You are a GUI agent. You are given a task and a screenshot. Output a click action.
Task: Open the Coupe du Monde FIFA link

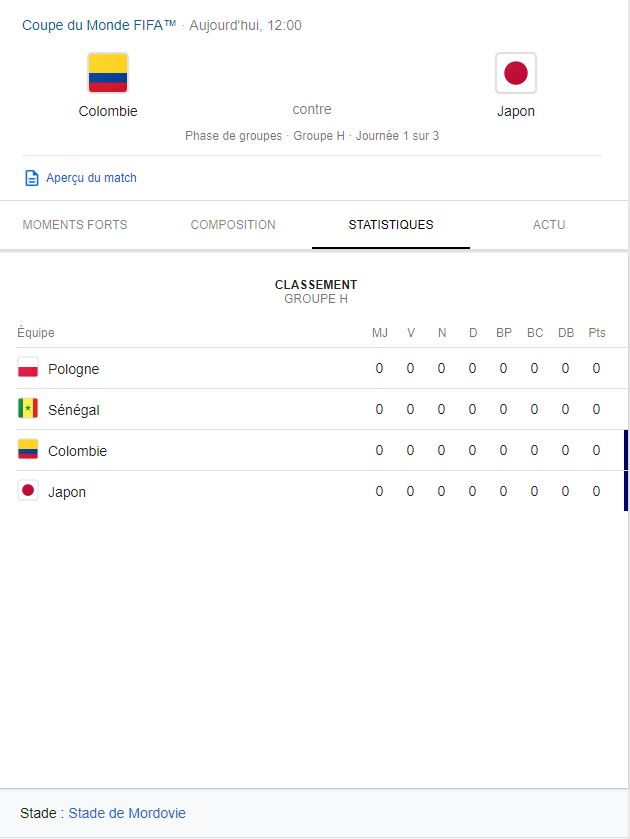click(99, 25)
